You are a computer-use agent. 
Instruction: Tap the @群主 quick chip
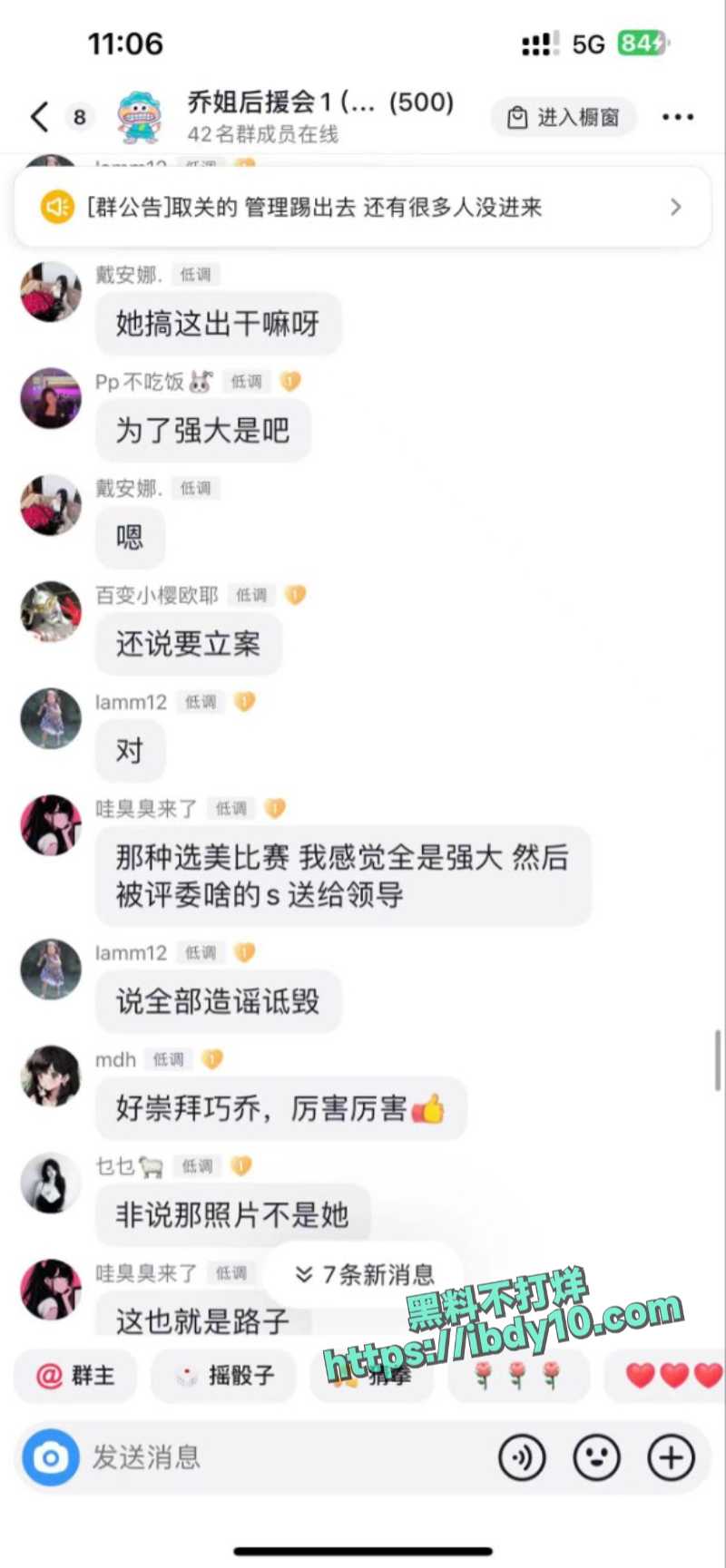75,1375
